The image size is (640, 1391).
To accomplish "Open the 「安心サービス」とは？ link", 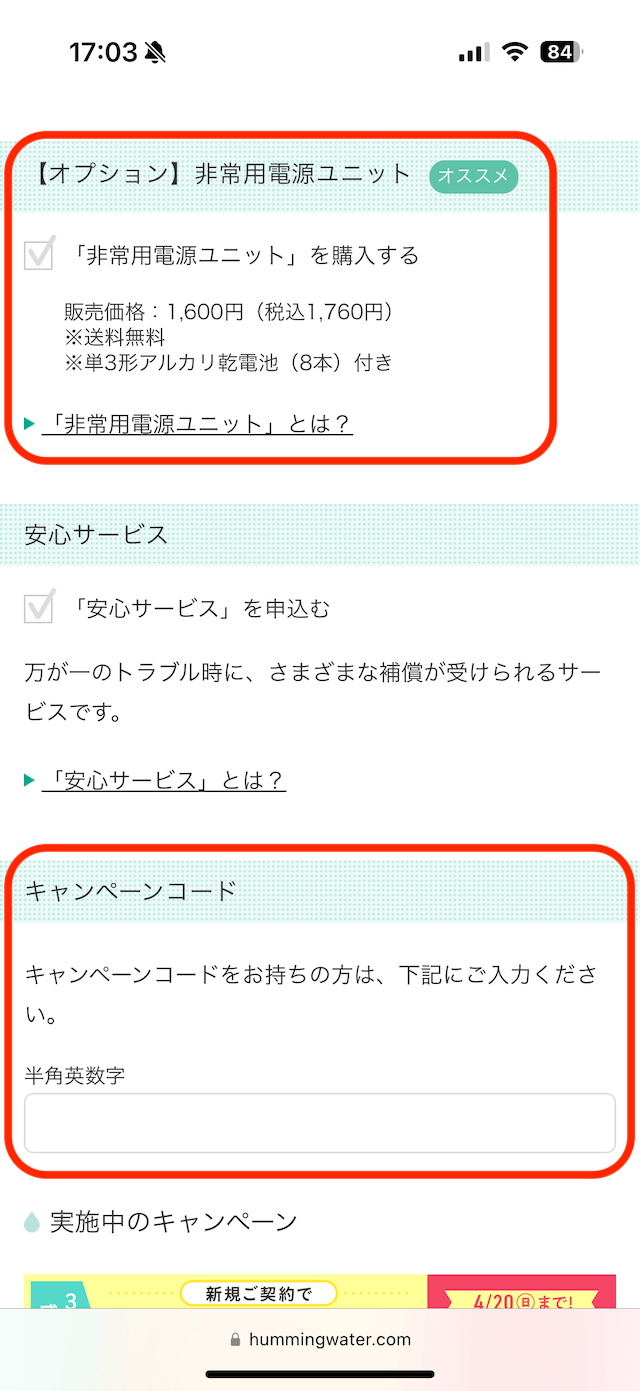I will (164, 780).
